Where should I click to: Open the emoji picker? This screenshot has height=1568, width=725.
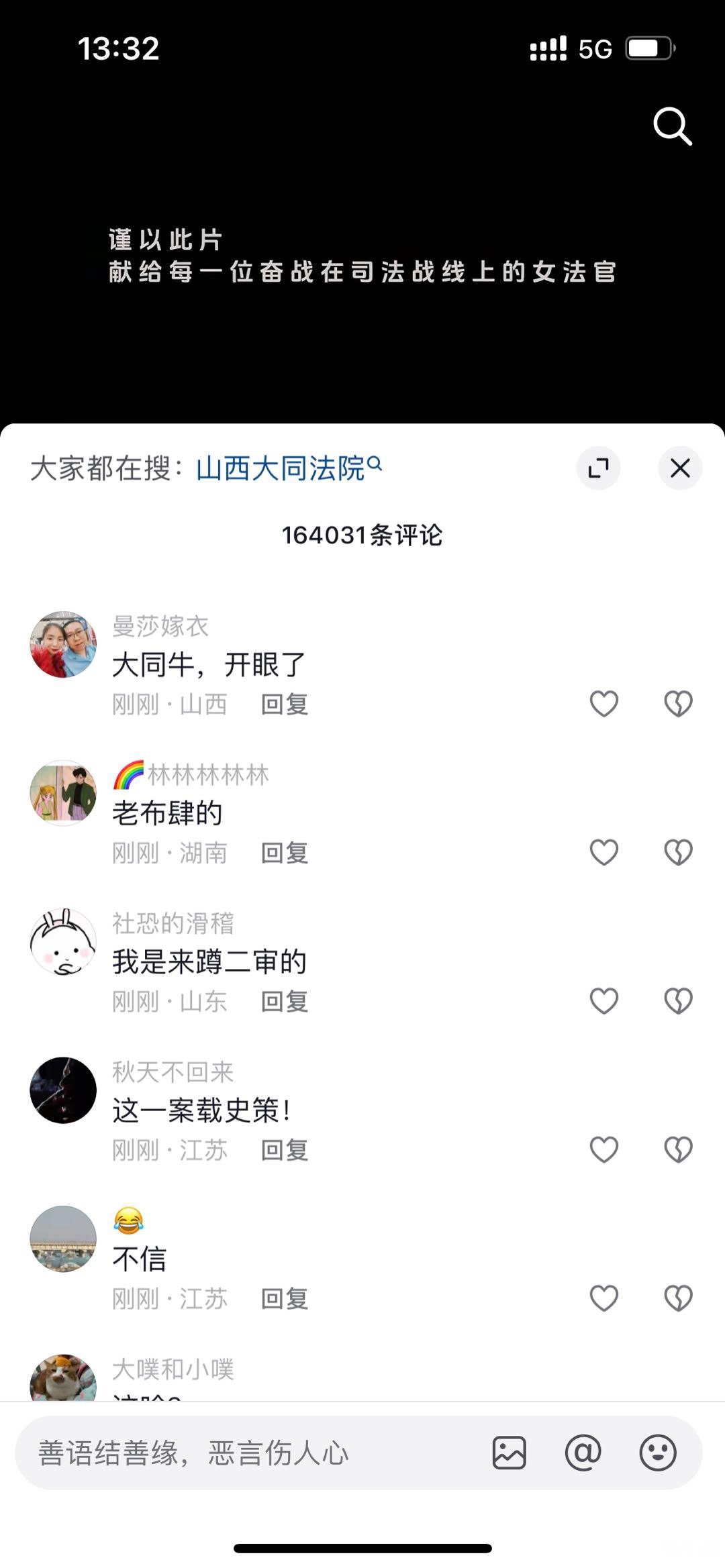coord(657,1453)
